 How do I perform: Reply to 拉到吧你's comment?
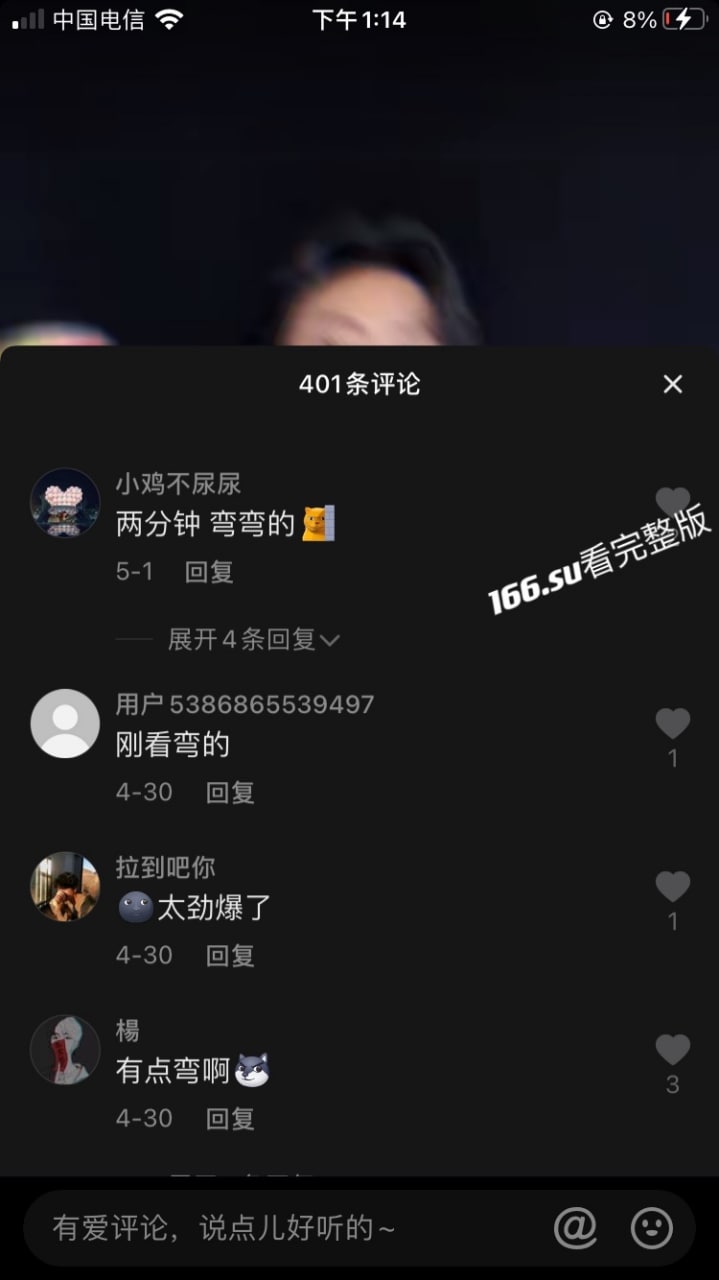[230, 955]
